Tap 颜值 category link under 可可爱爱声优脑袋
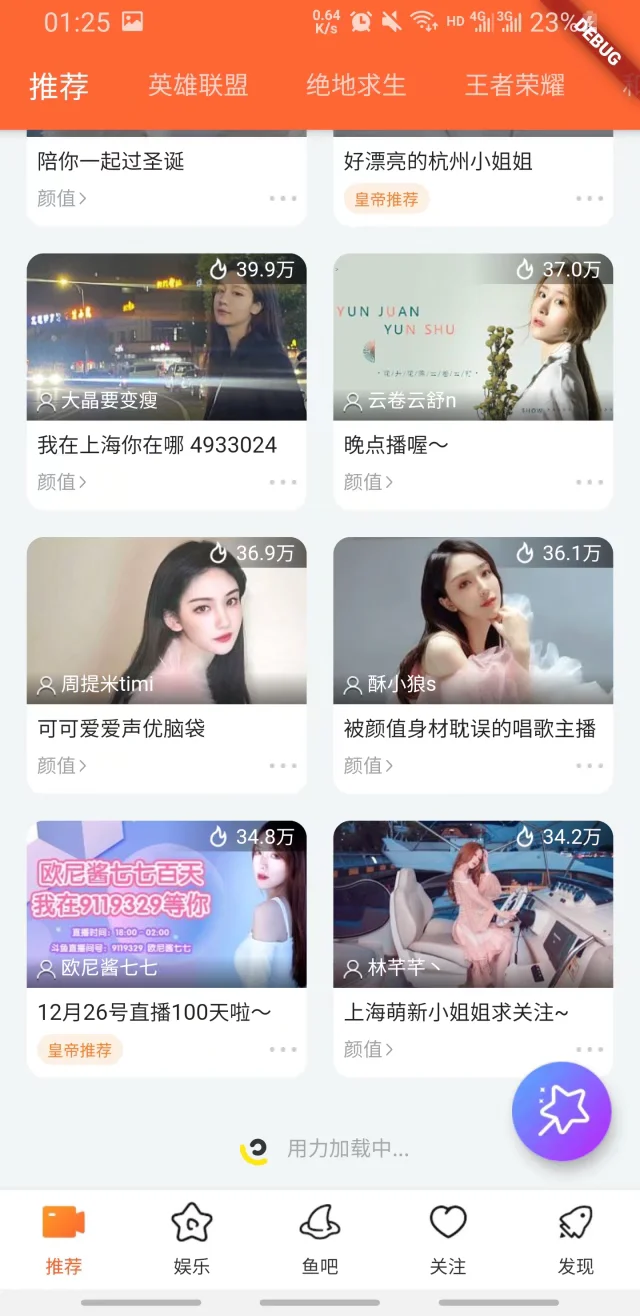 62,766
